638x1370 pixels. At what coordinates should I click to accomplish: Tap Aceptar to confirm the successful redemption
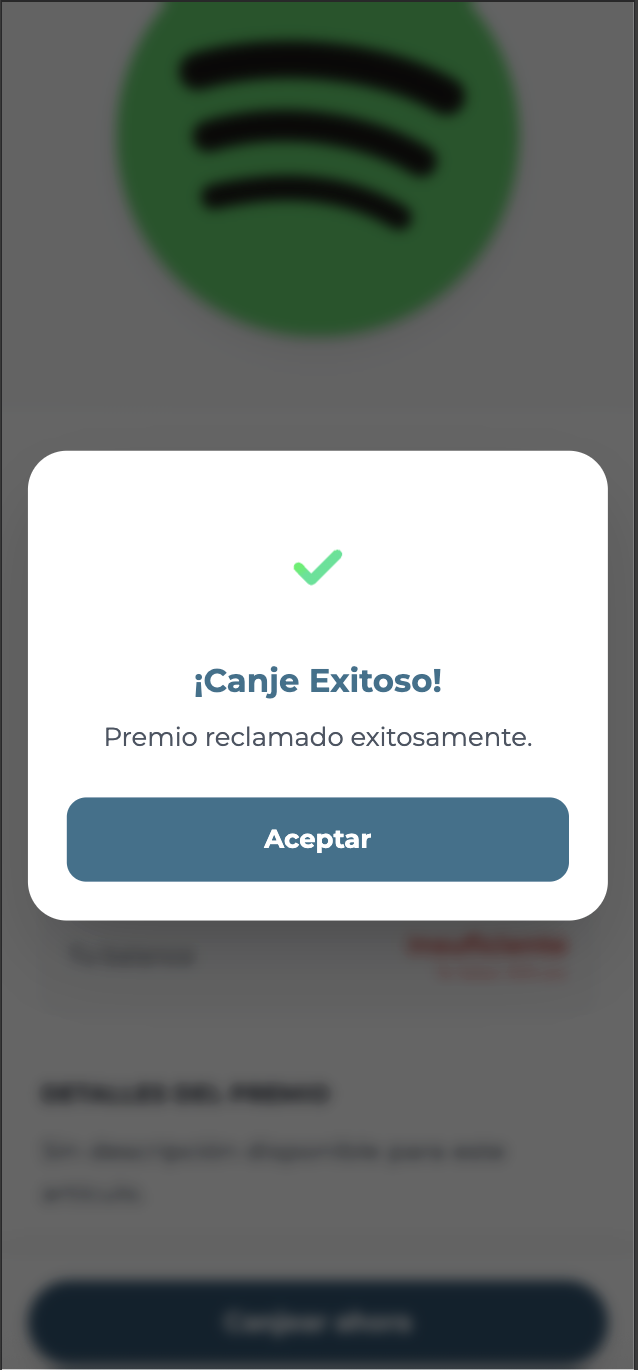(318, 839)
